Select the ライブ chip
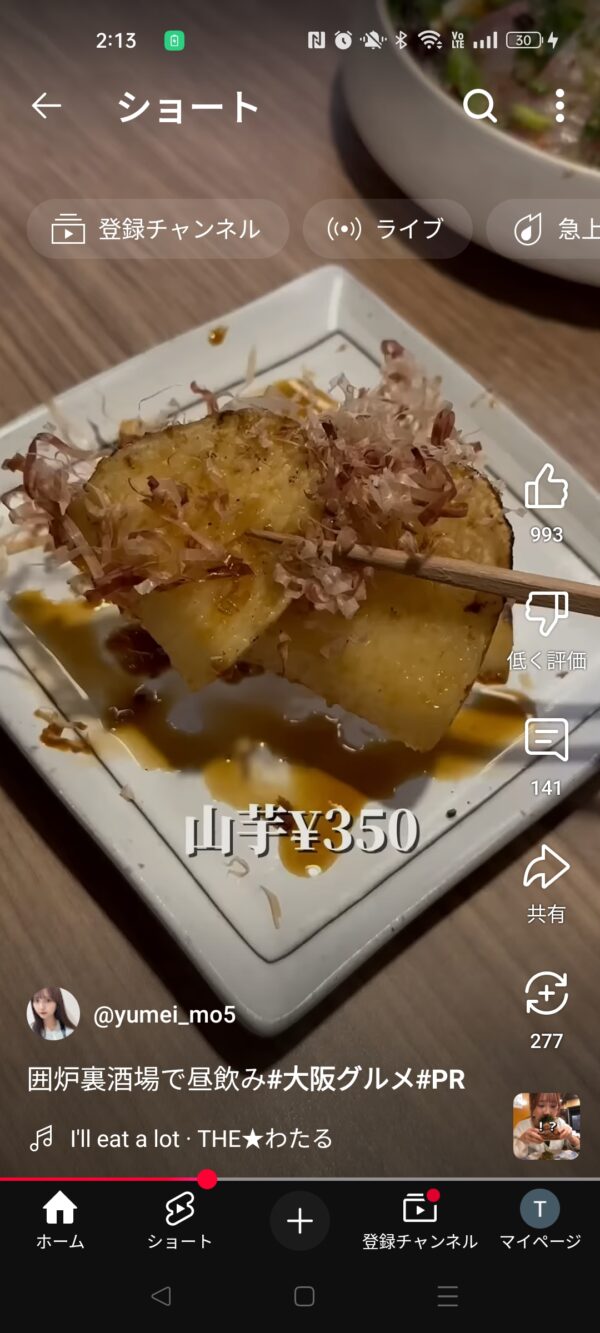This screenshot has height=1333, width=600. 387,229
